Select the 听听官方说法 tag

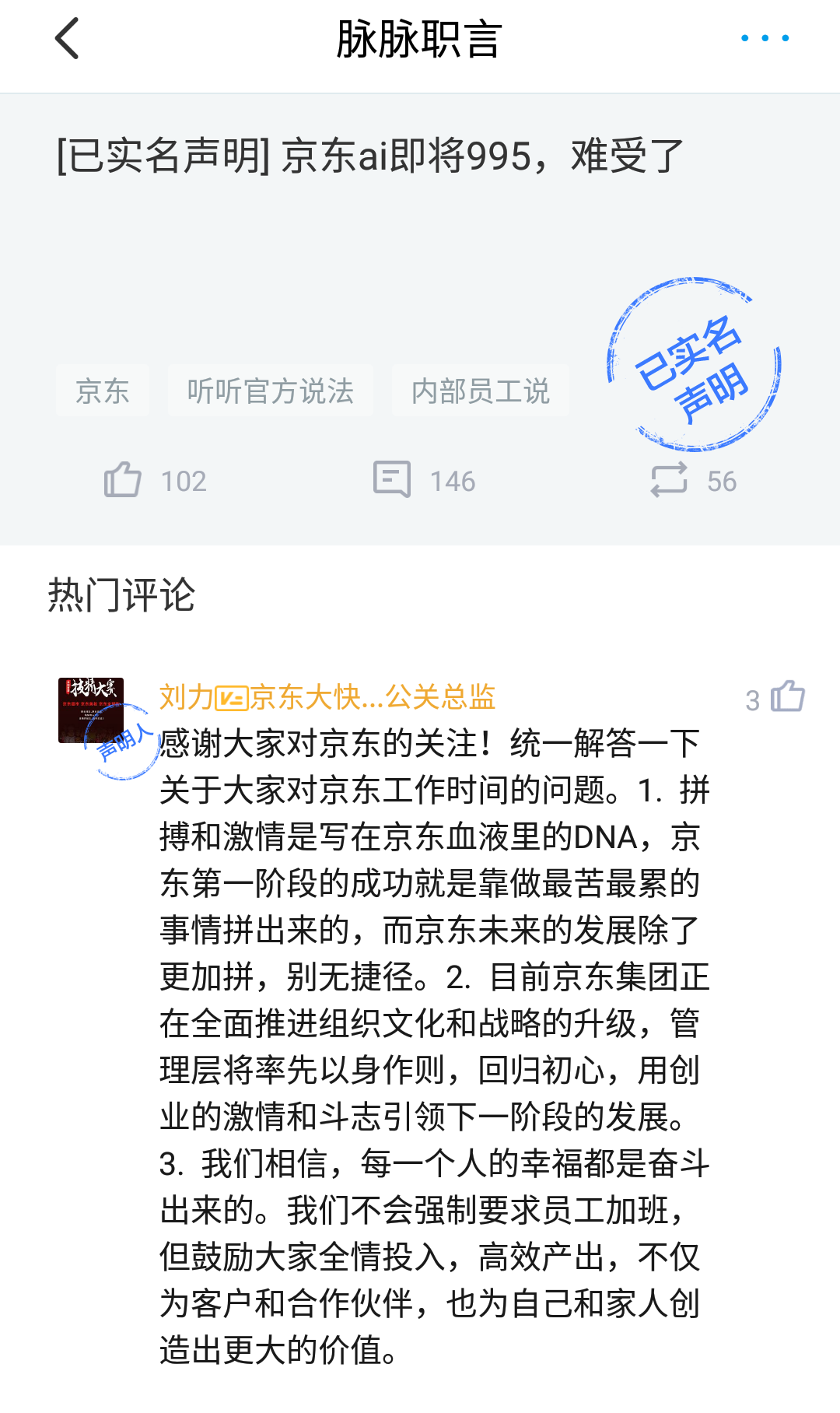point(269,391)
